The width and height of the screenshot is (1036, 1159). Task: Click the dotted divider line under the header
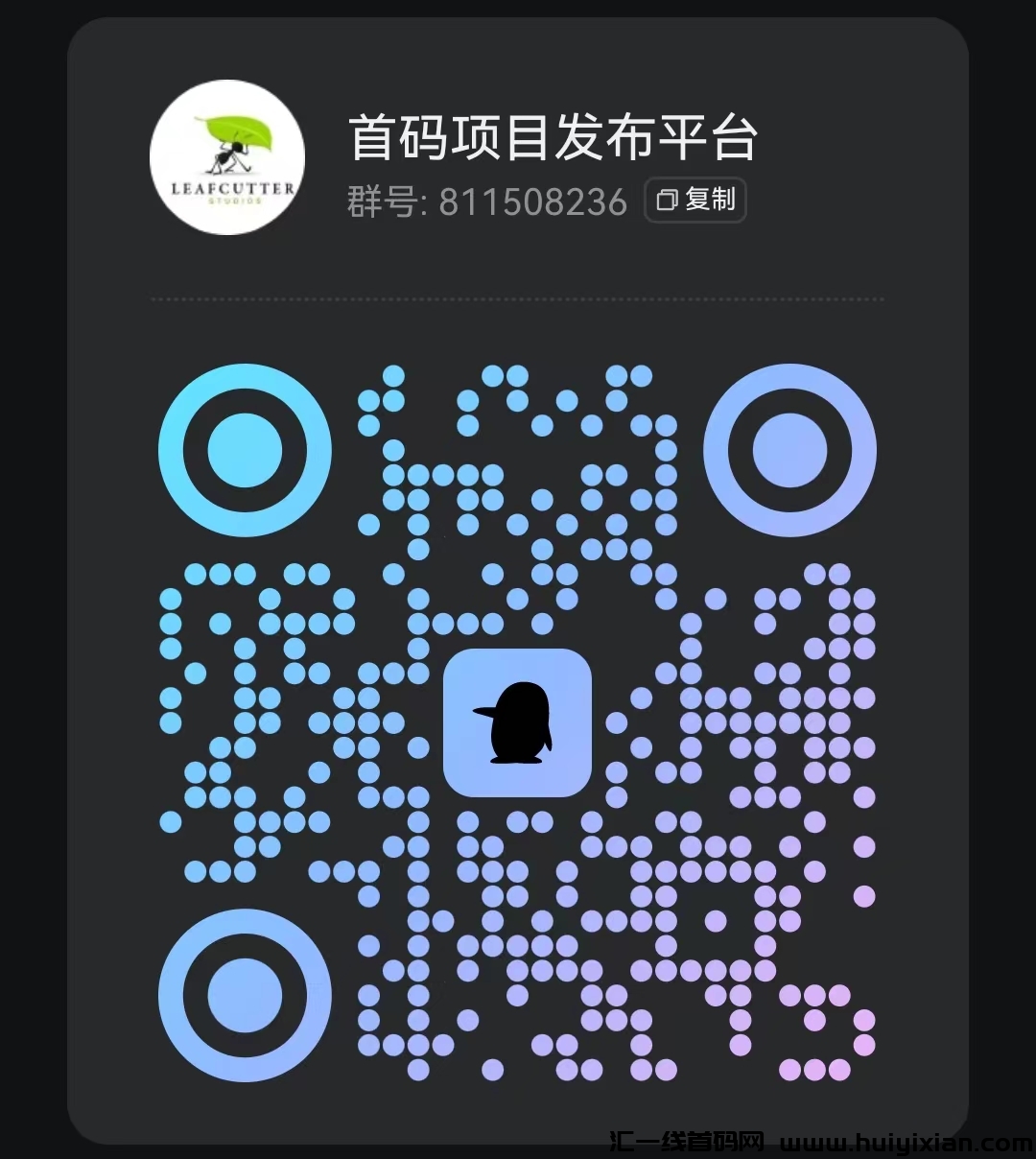click(518, 297)
